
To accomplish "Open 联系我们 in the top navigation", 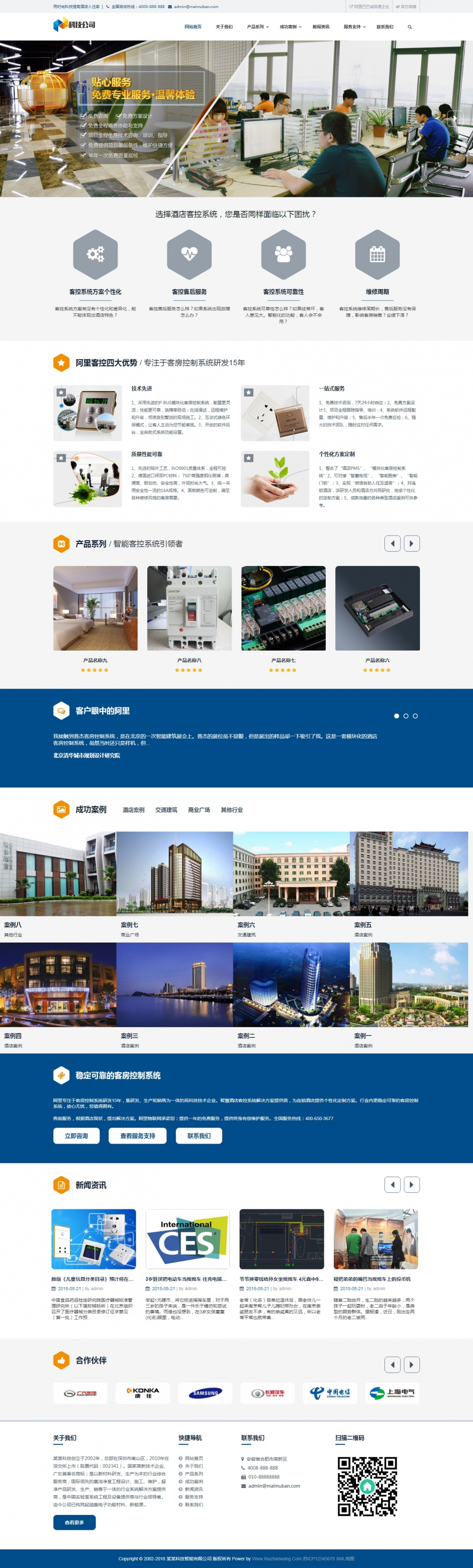I will pos(385,27).
